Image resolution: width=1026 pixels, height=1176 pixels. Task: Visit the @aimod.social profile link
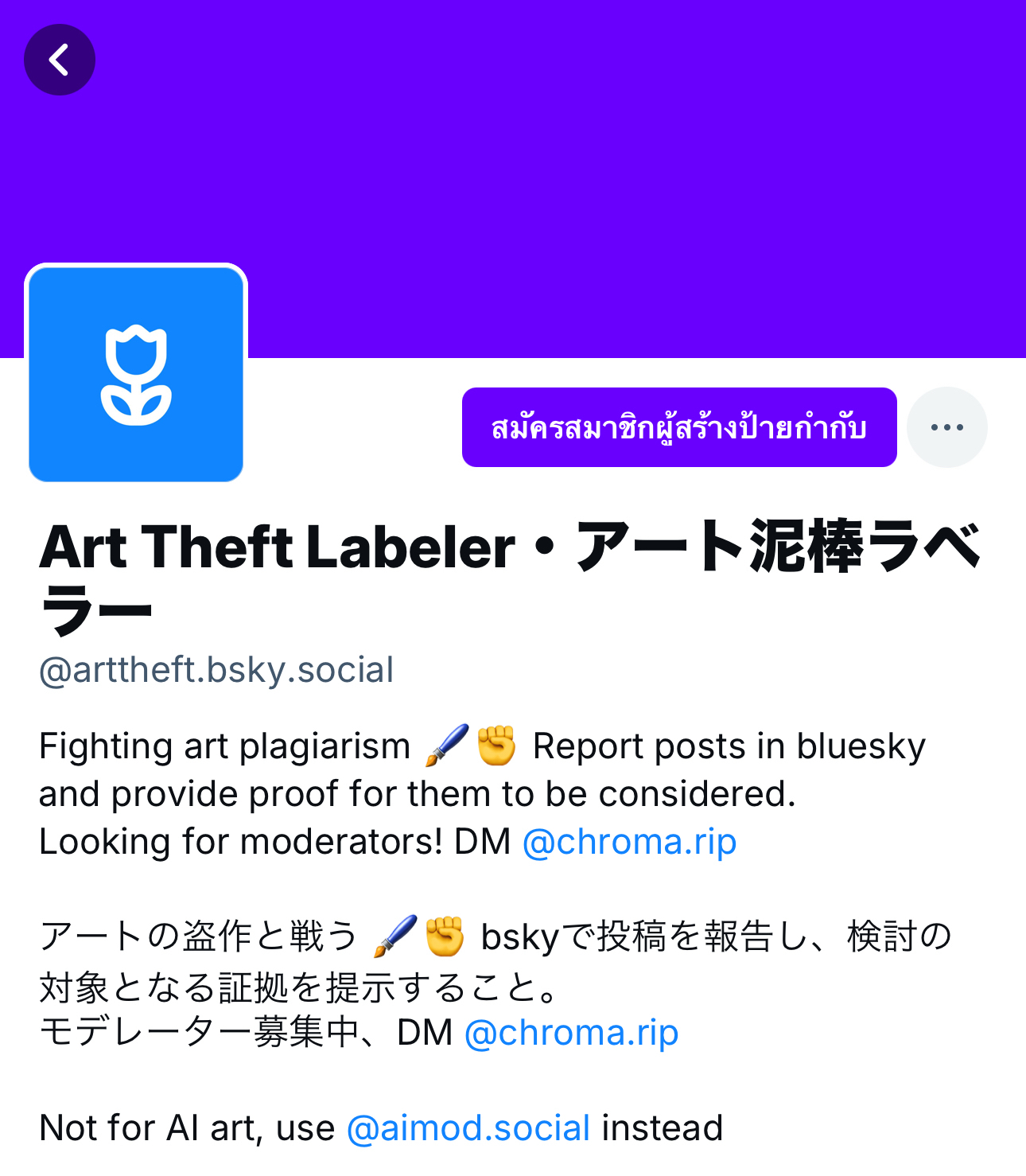(468, 1128)
